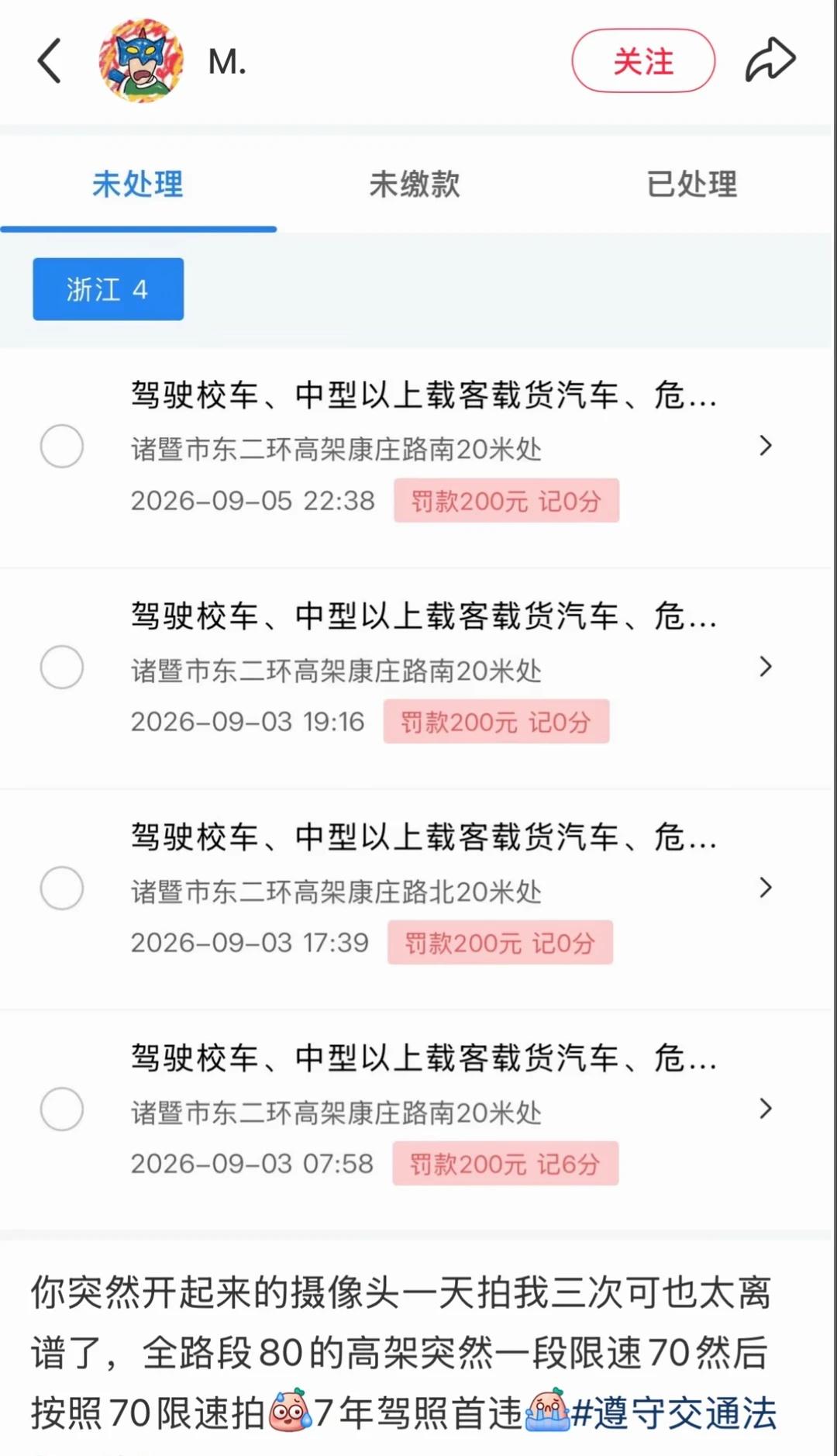The width and height of the screenshot is (837, 1456).
Task: Follow user M. with 关注 button
Action: 643,61
